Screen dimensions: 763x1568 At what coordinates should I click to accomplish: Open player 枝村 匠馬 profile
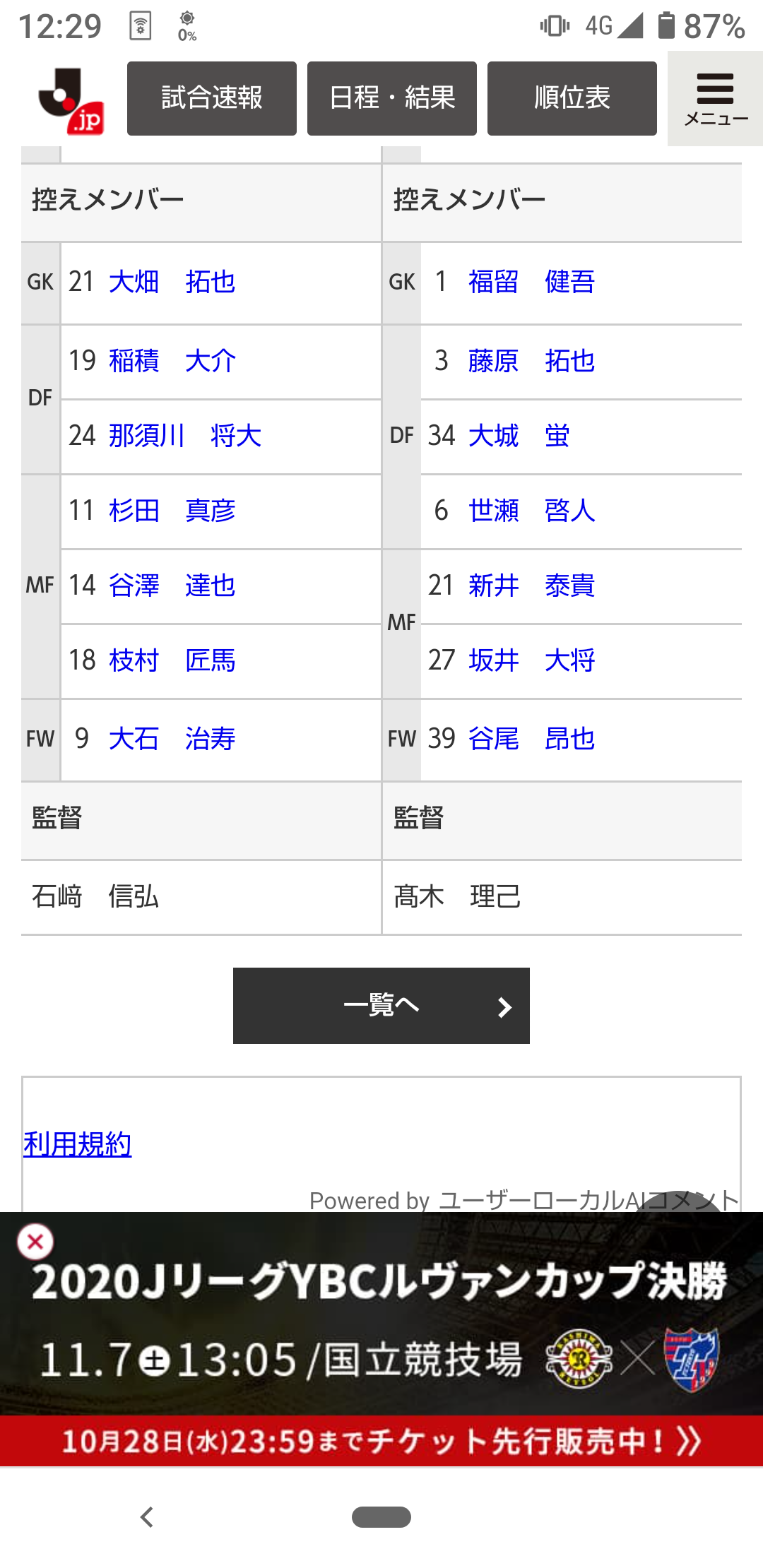point(172,660)
